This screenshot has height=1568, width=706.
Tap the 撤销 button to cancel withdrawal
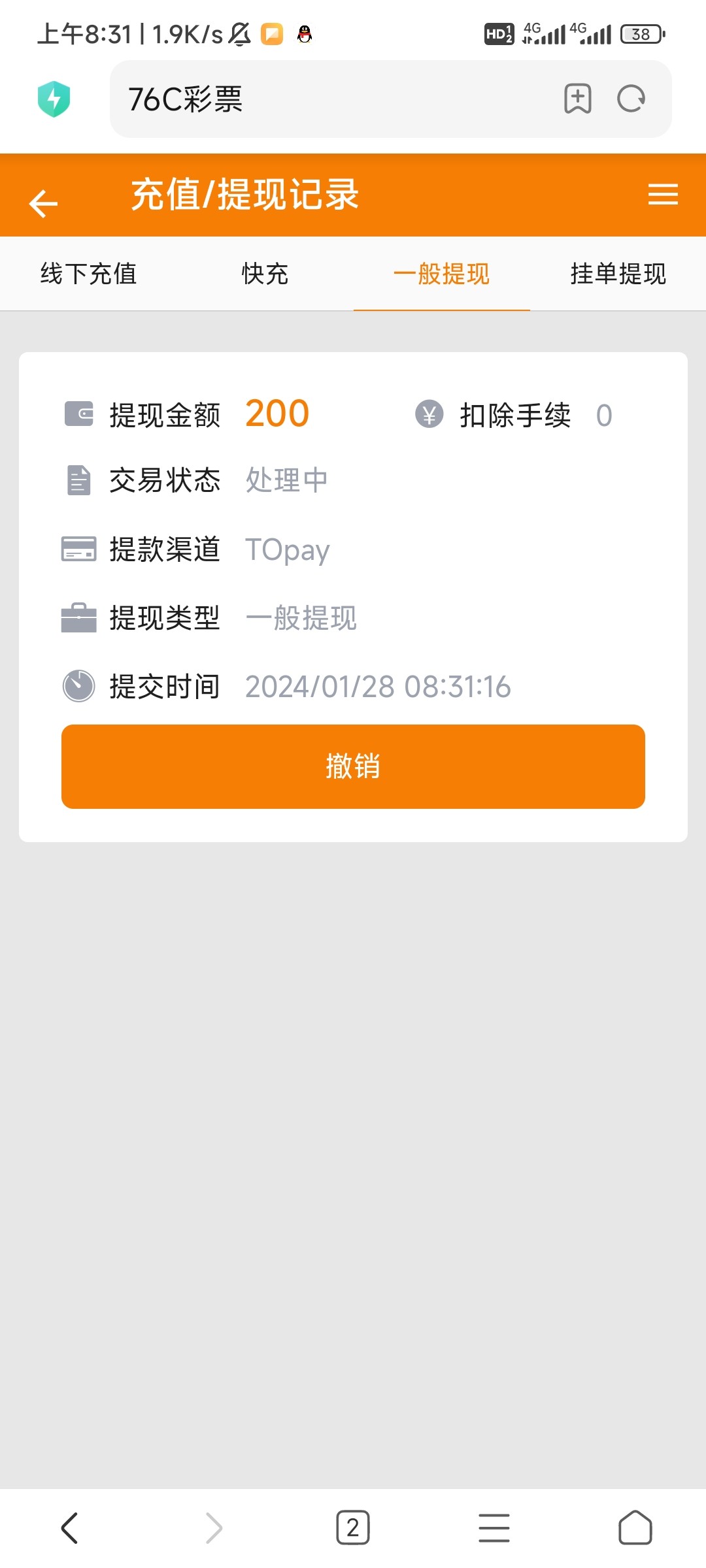click(353, 766)
